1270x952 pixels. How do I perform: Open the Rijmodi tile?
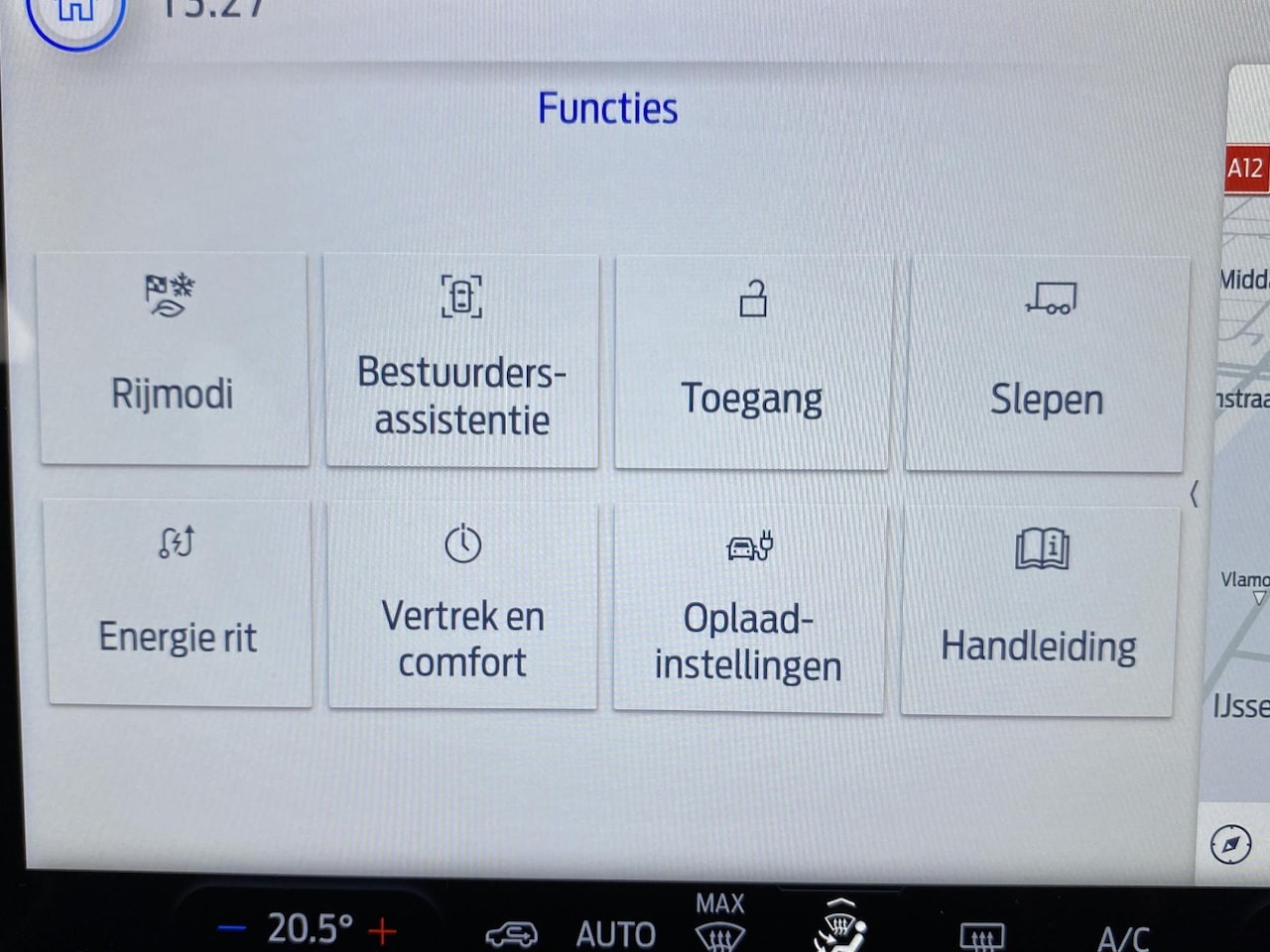[x=173, y=359]
